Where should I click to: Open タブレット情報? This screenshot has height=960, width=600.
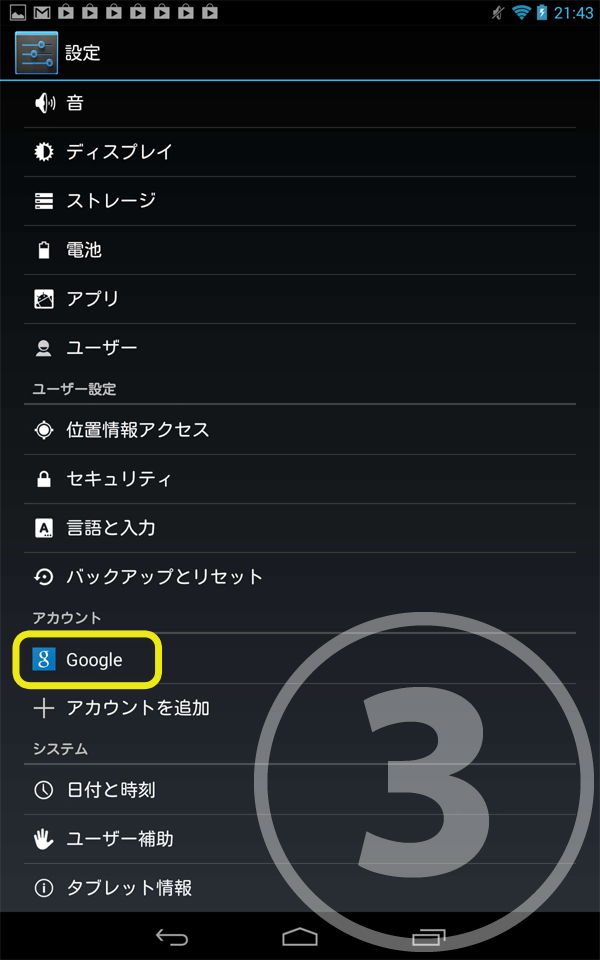(129, 888)
